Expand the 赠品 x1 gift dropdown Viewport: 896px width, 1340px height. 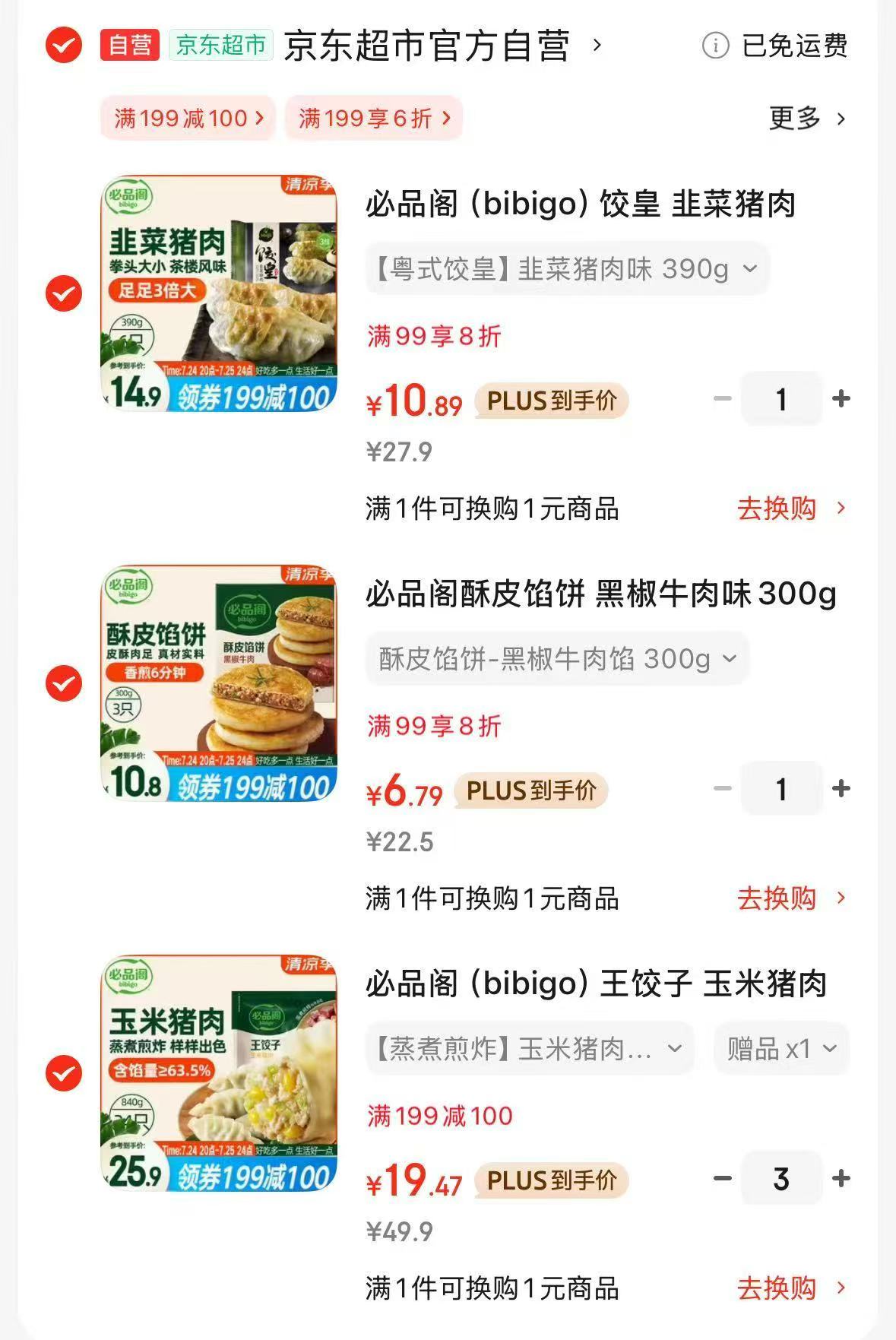780,1047
